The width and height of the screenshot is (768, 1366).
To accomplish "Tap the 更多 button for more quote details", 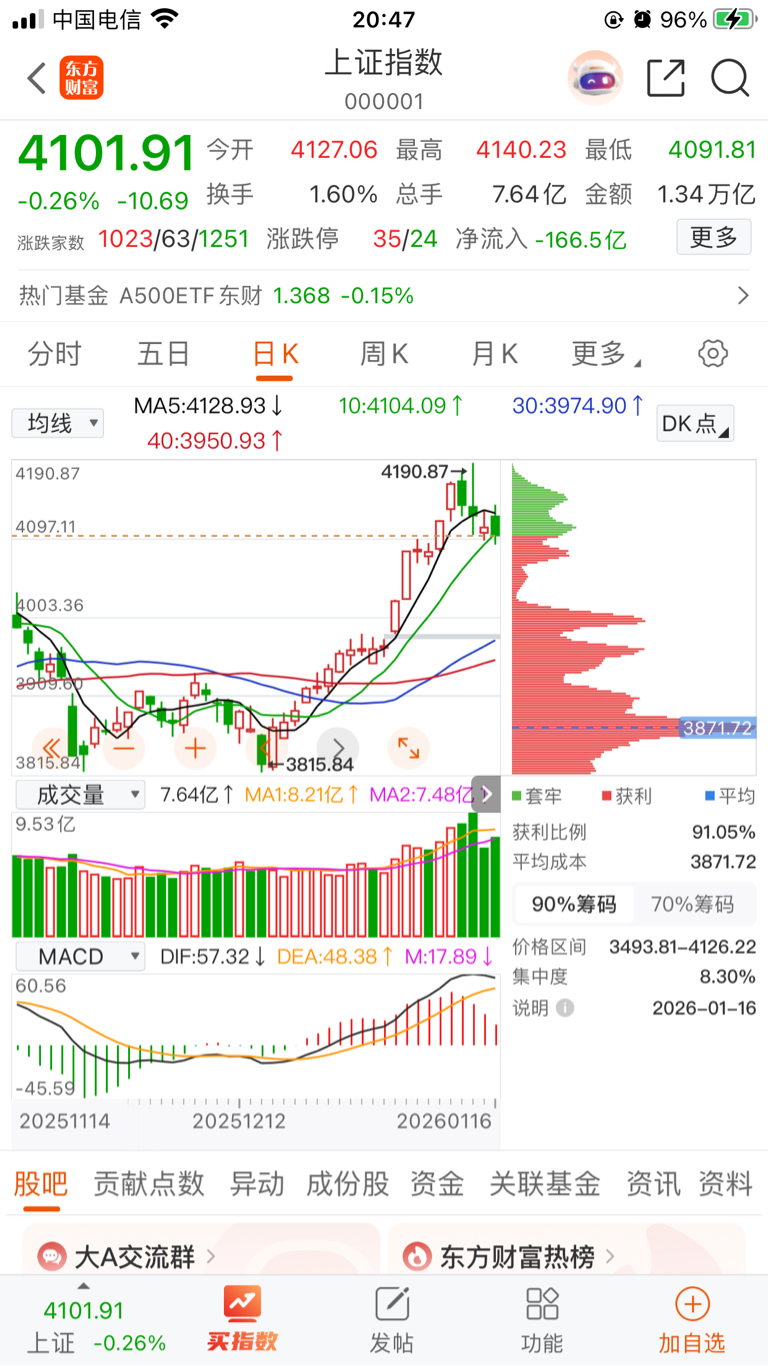I will pyautogui.click(x=713, y=238).
